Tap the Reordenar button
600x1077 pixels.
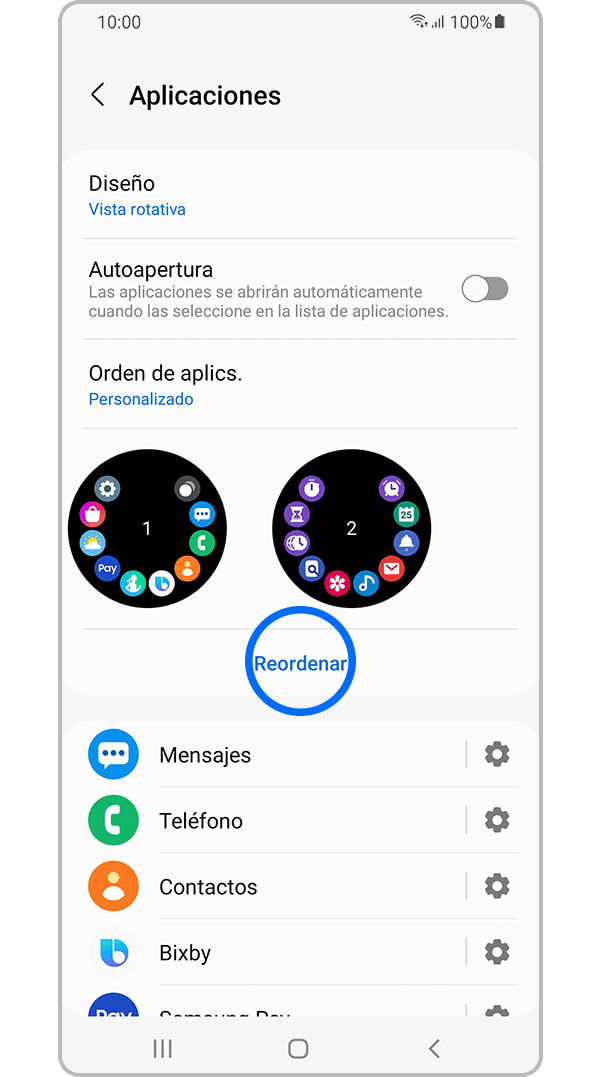click(x=300, y=663)
